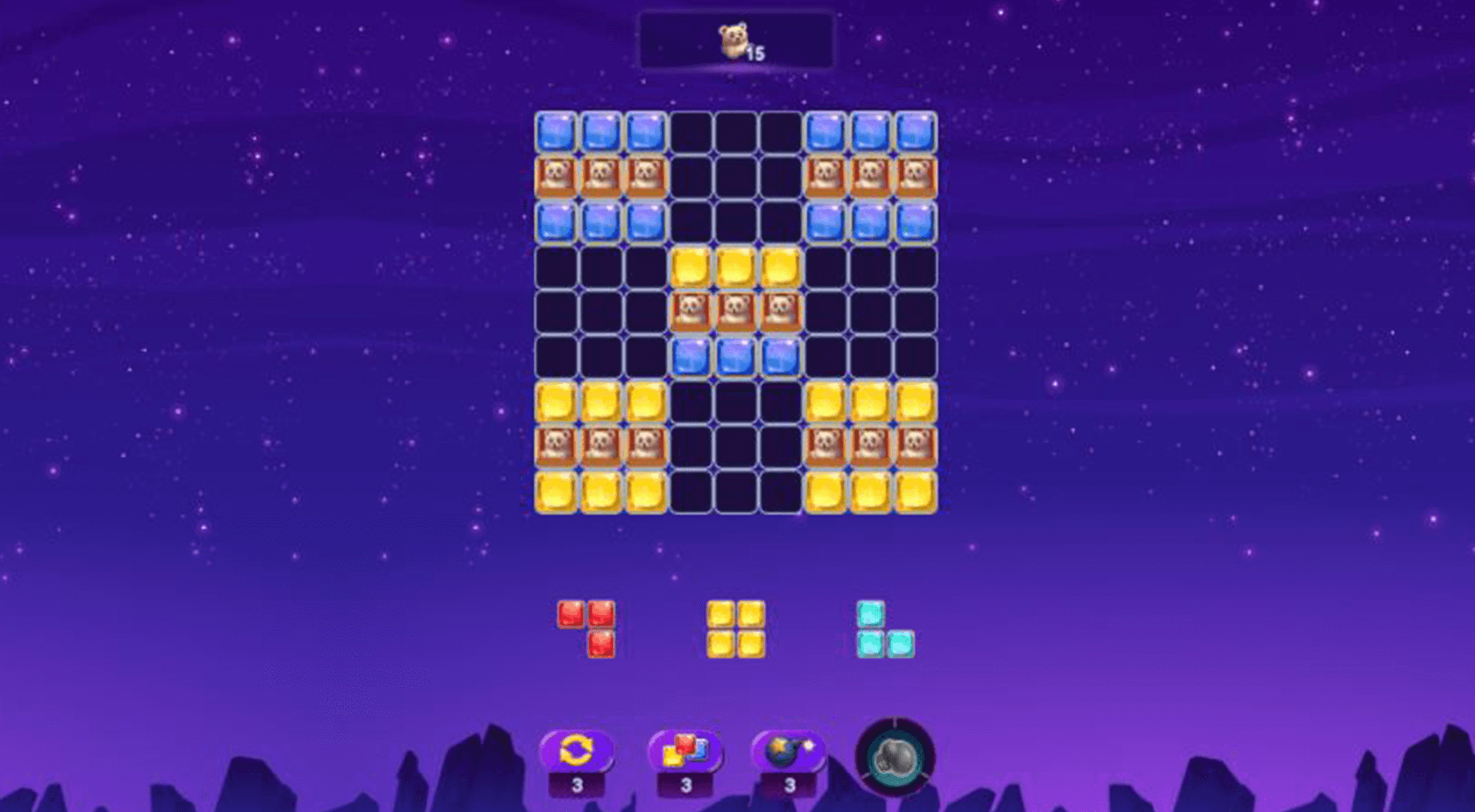
Task: Tap the dark round stone button
Action: (895, 758)
